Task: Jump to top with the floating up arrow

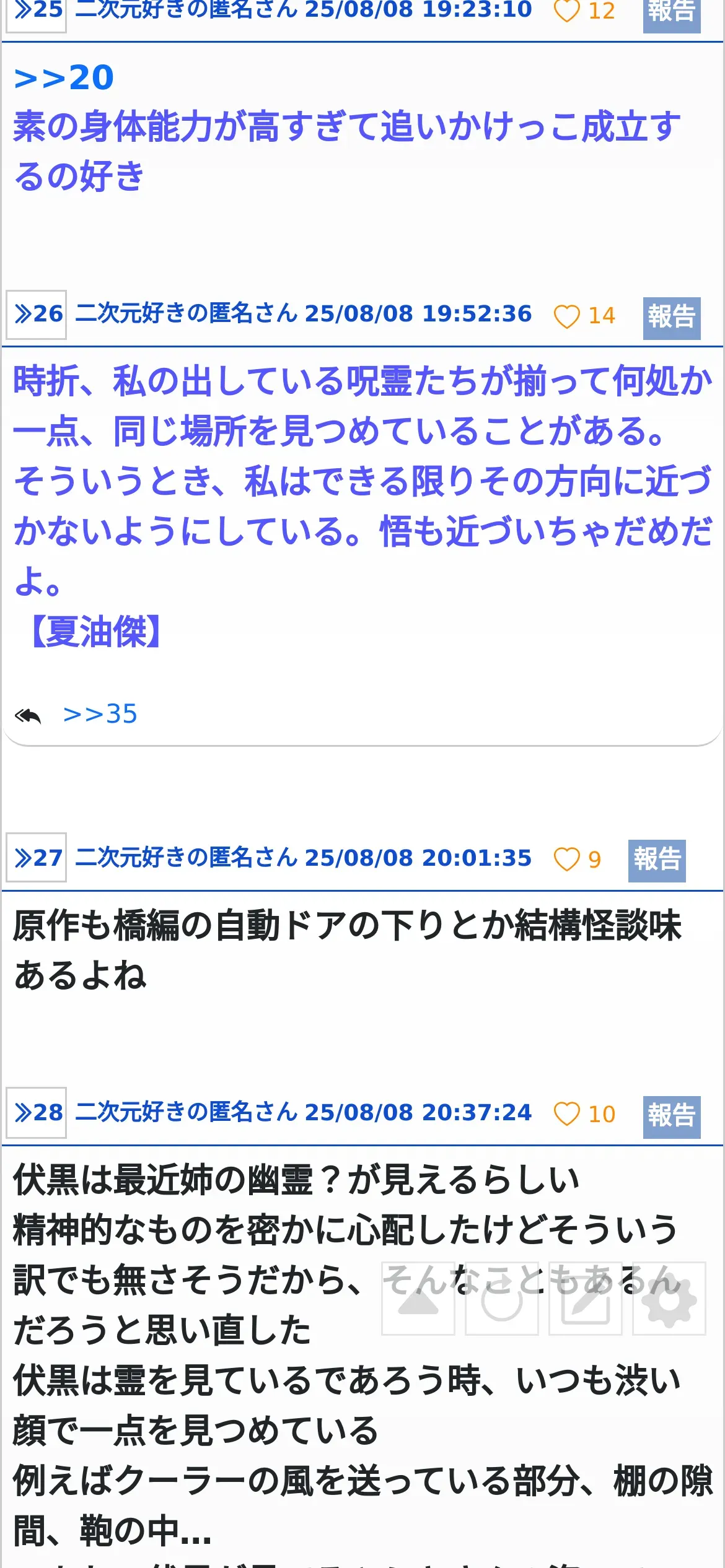Action: point(418,1297)
